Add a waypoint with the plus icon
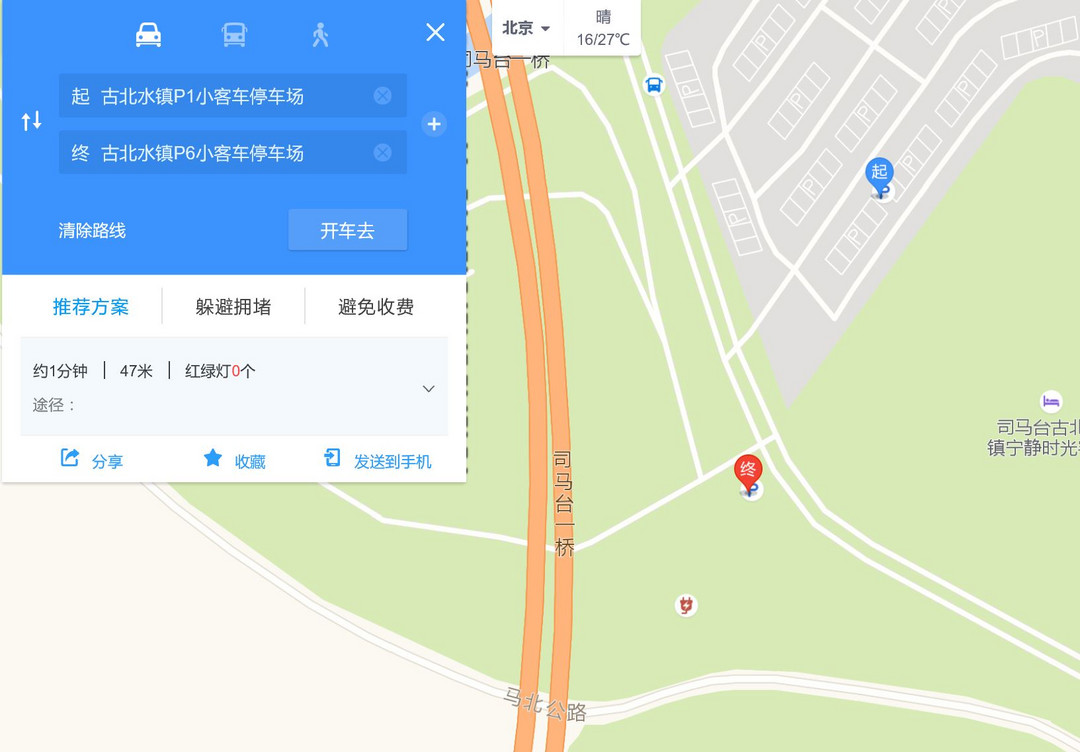 [433, 125]
